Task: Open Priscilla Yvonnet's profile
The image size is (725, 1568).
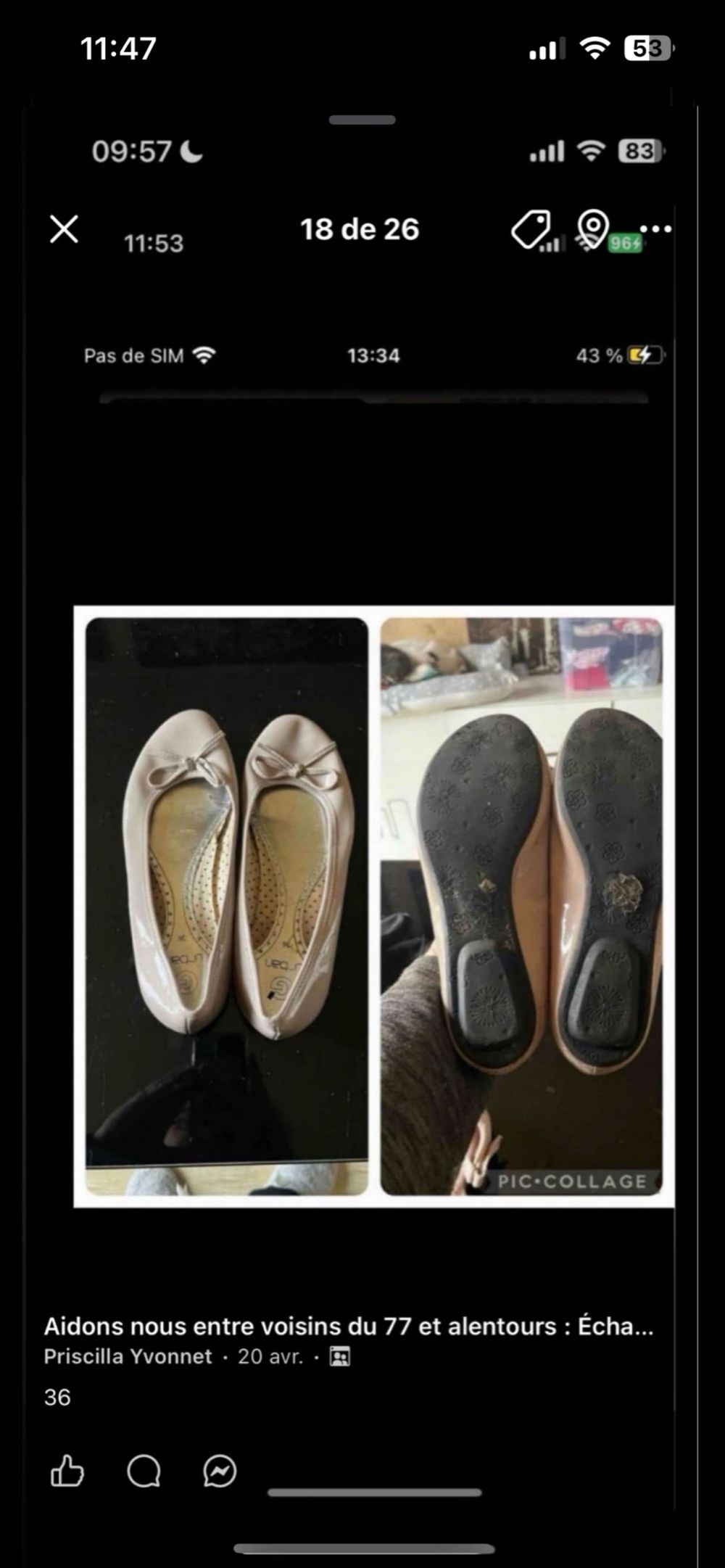Action: [128, 1356]
